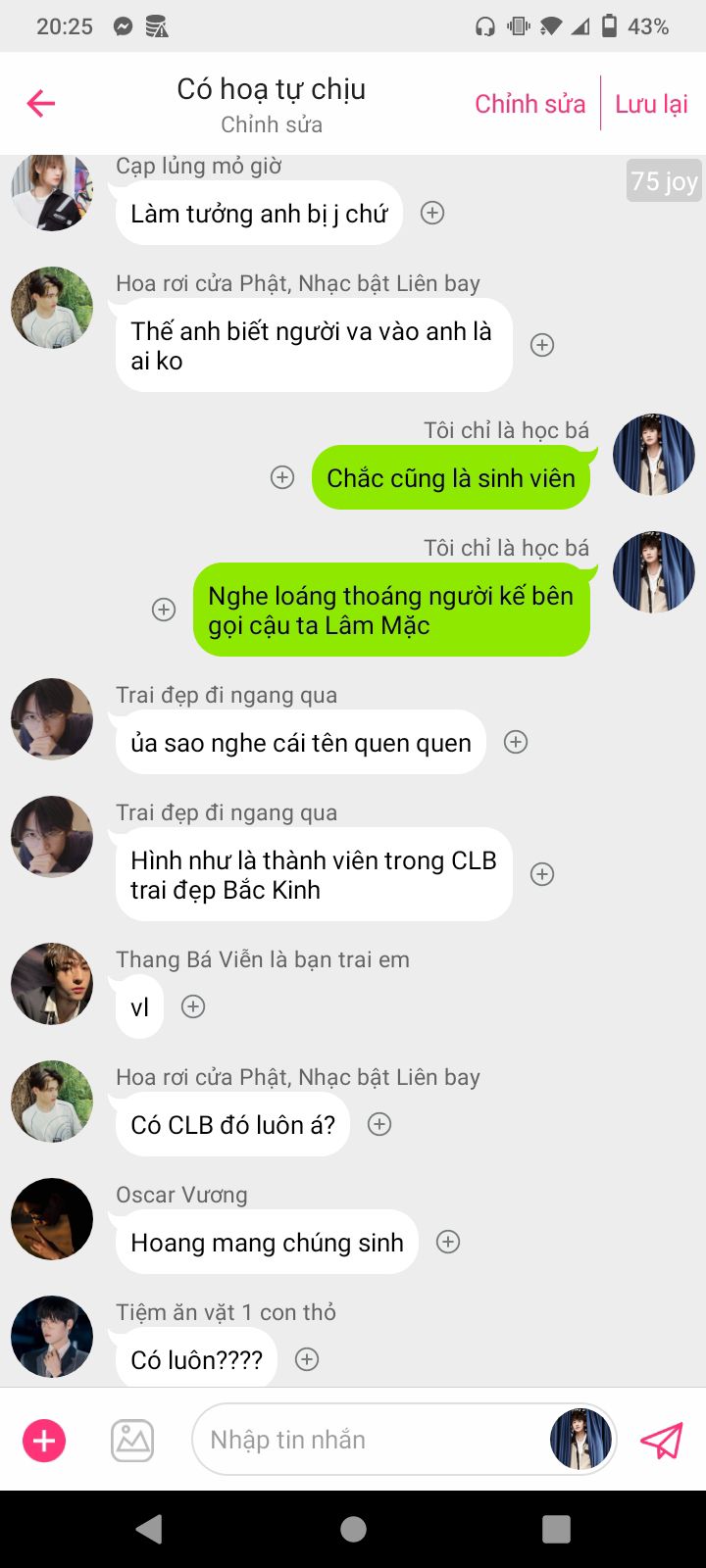Tap plus icon beside "Làm tưởng anh bị j chứ"
The height and width of the screenshot is (1568, 706).
pos(432,213)
